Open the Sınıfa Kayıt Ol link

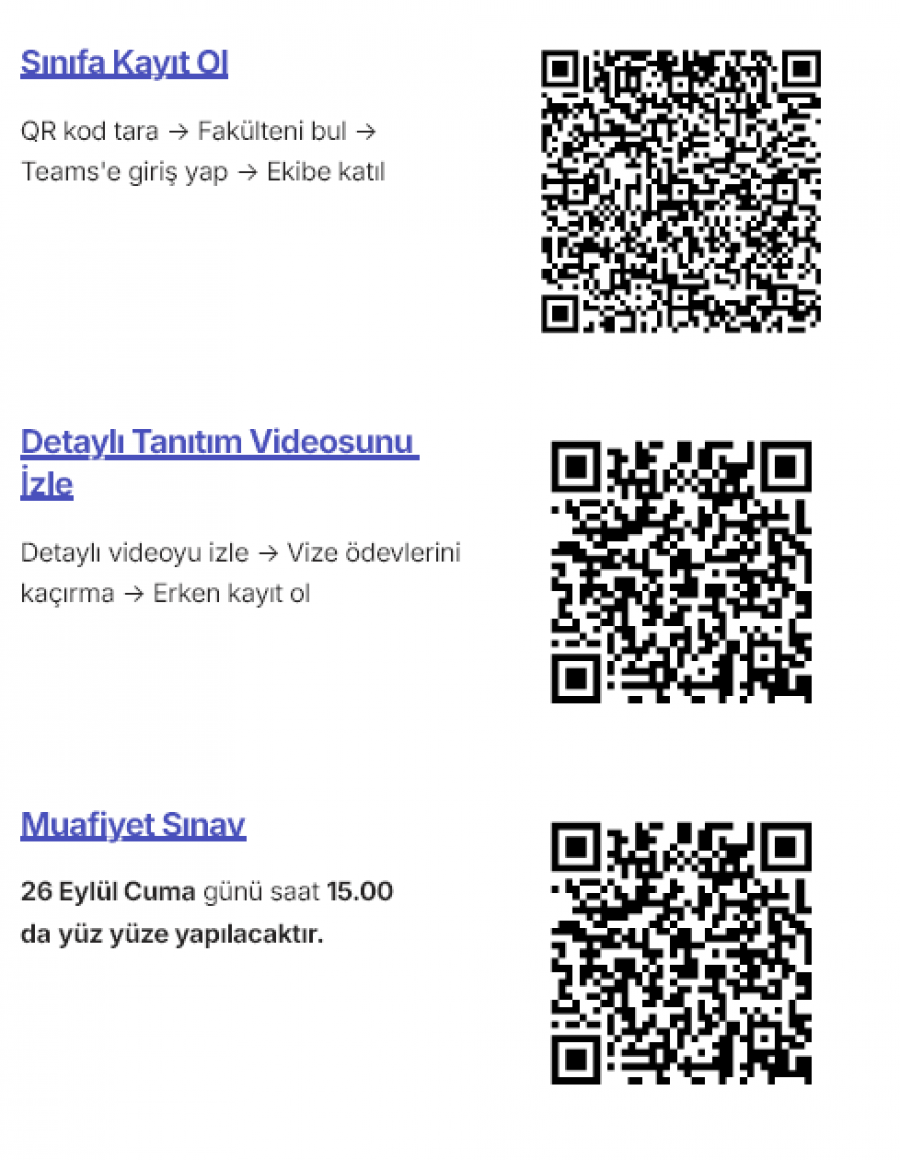pos(124,64)
